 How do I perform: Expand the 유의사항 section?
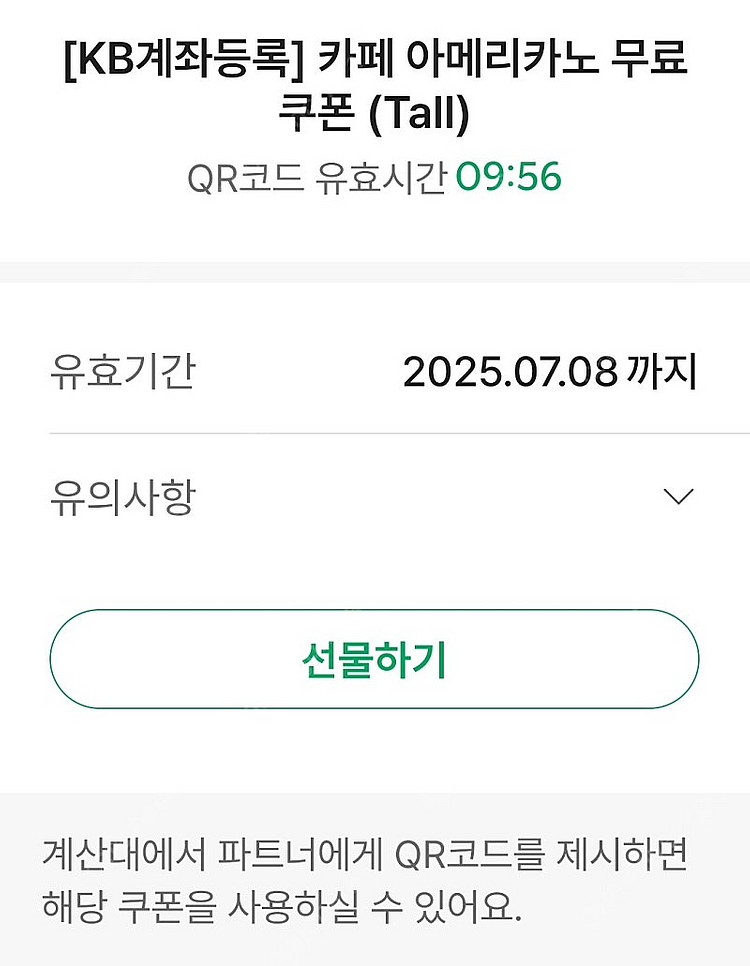[677, 497]
